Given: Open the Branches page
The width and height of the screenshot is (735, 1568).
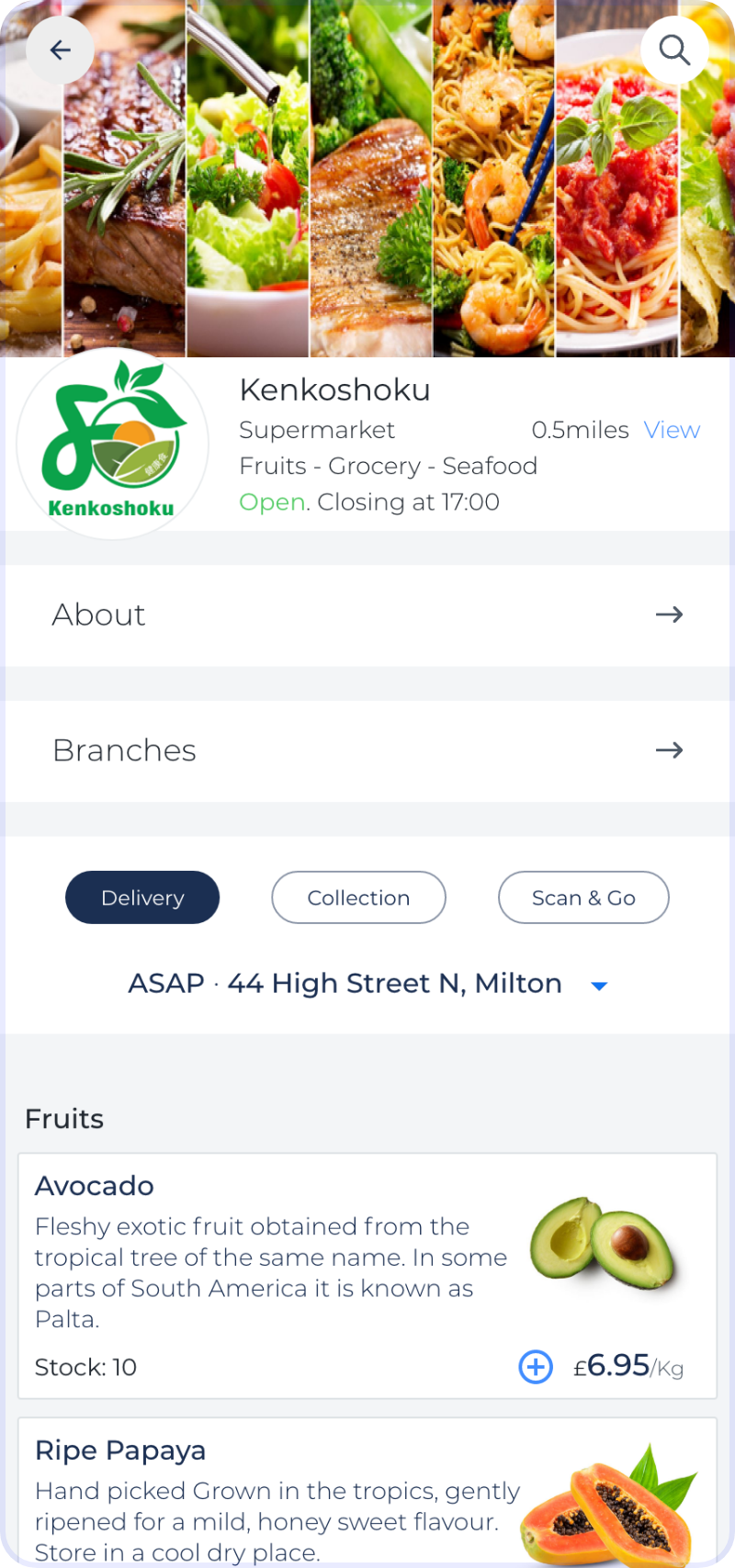Looking at the screenshot, I should click(x=124, y=750).
